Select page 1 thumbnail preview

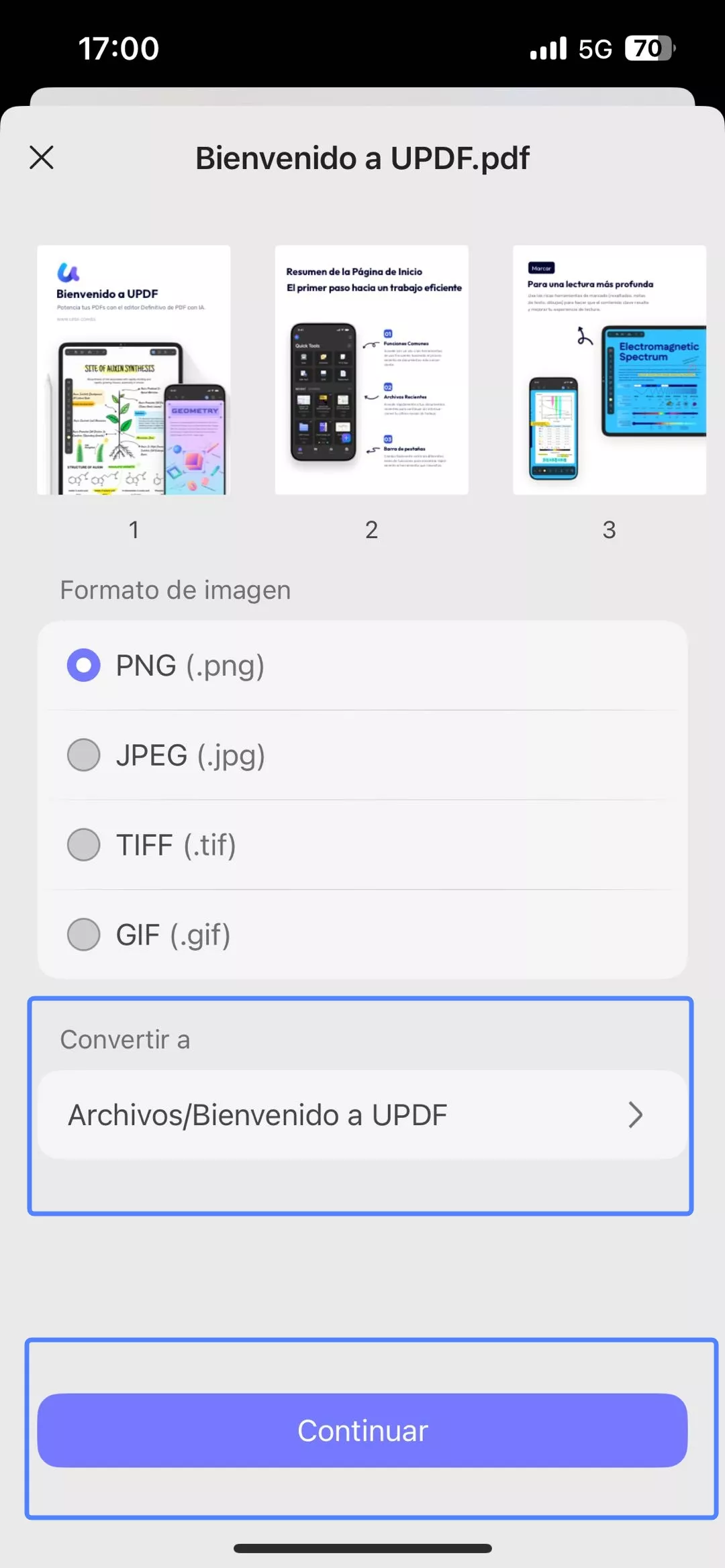point(133,369)
